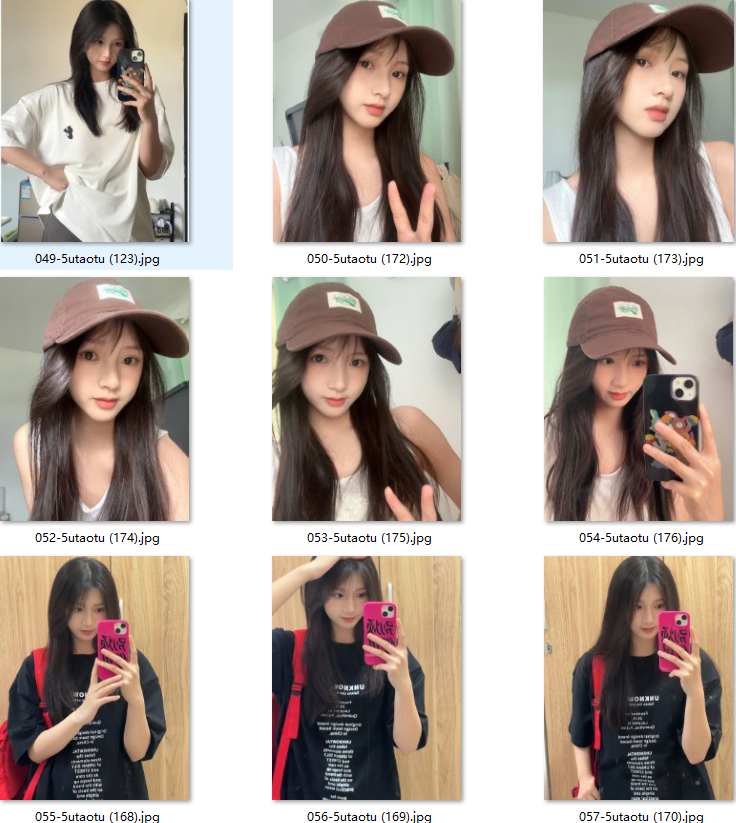The height and width of the screenshot is (823, 736).
Task: View the image 054-5utaotu (176).jpg
Action: click(x=639, y=399)
